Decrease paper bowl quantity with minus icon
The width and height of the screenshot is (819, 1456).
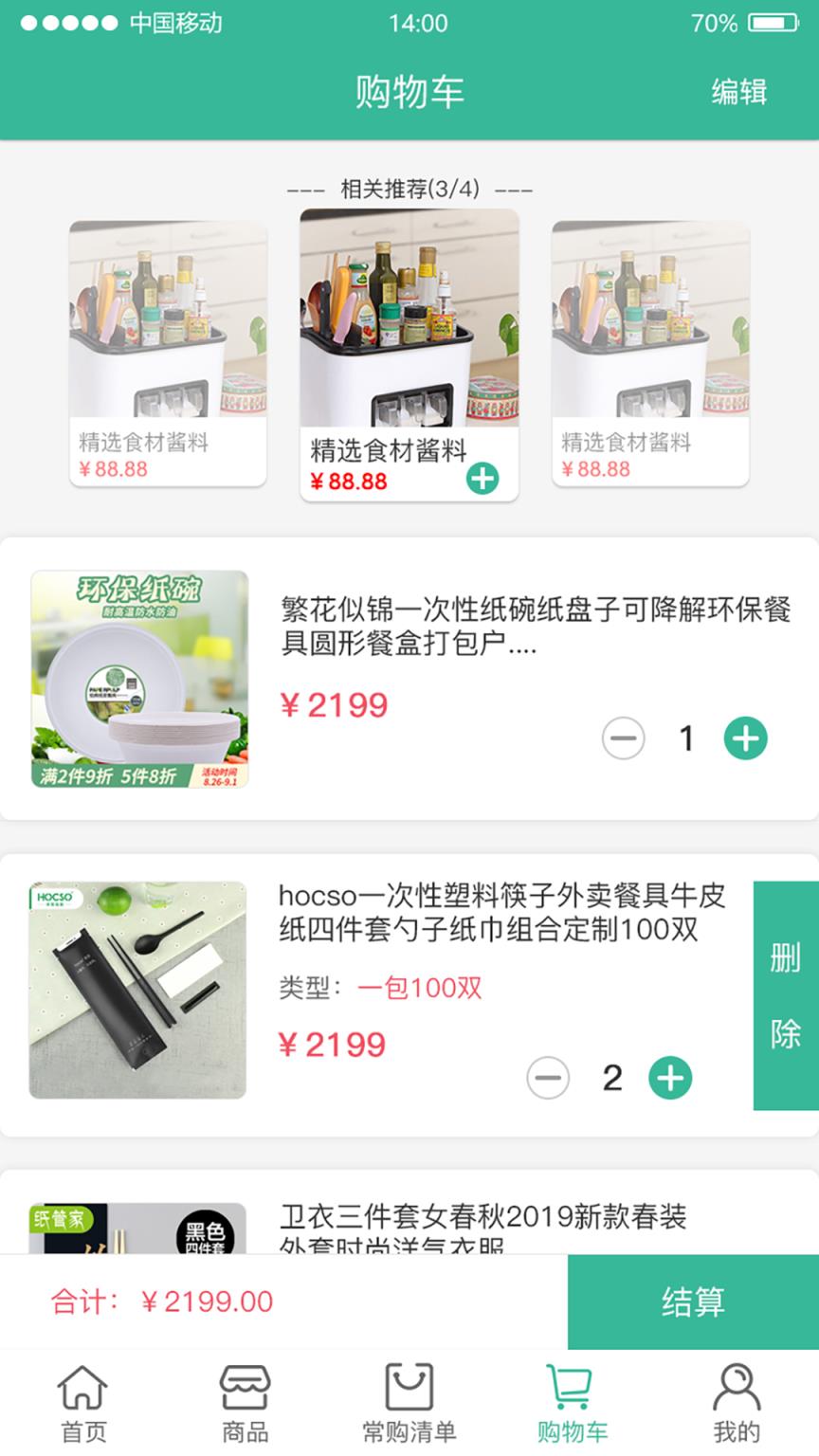[624, 737]
